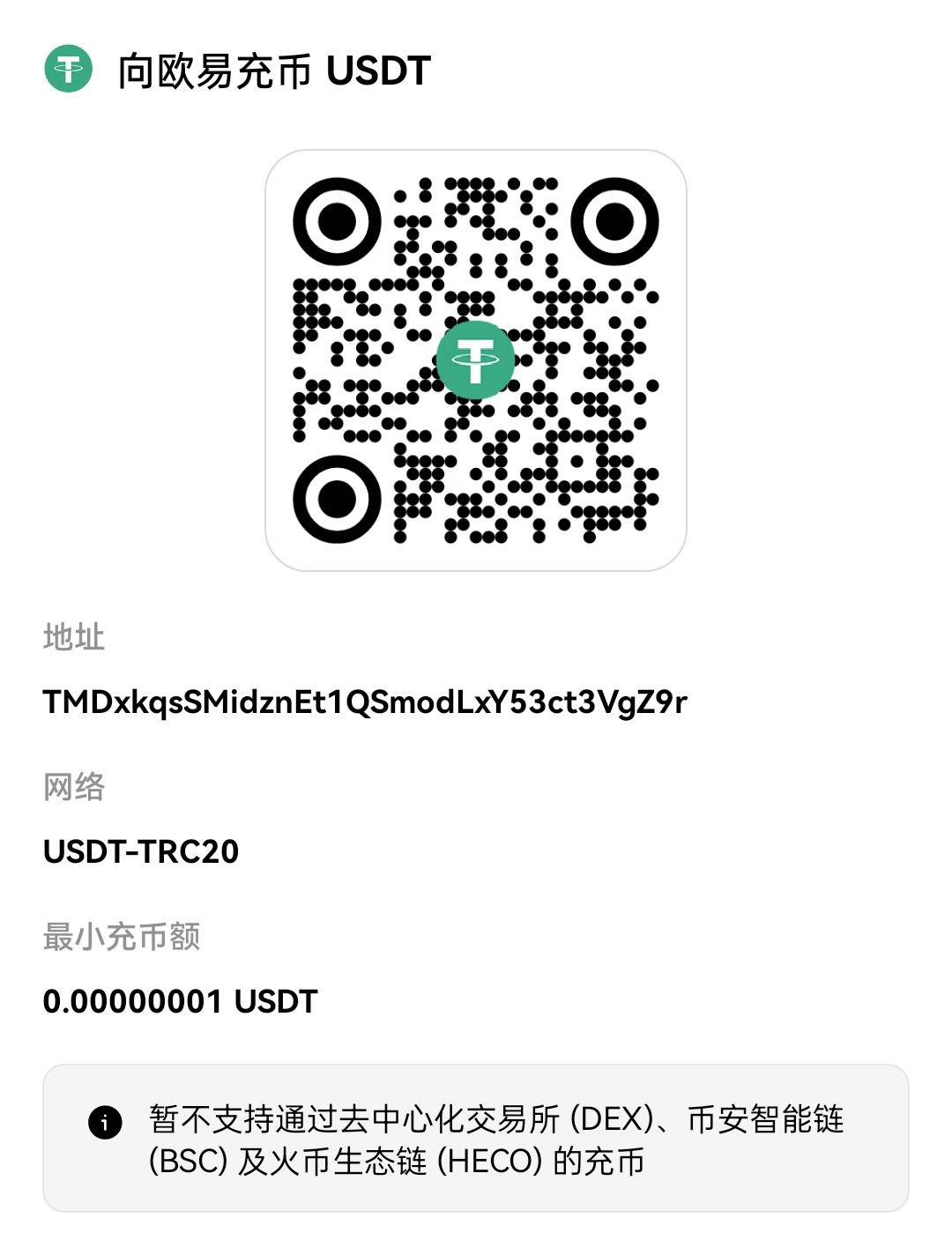952x1255 pixels.
Task: Click the info icon in the bottom notice
Action: (x=106, y=1121)
